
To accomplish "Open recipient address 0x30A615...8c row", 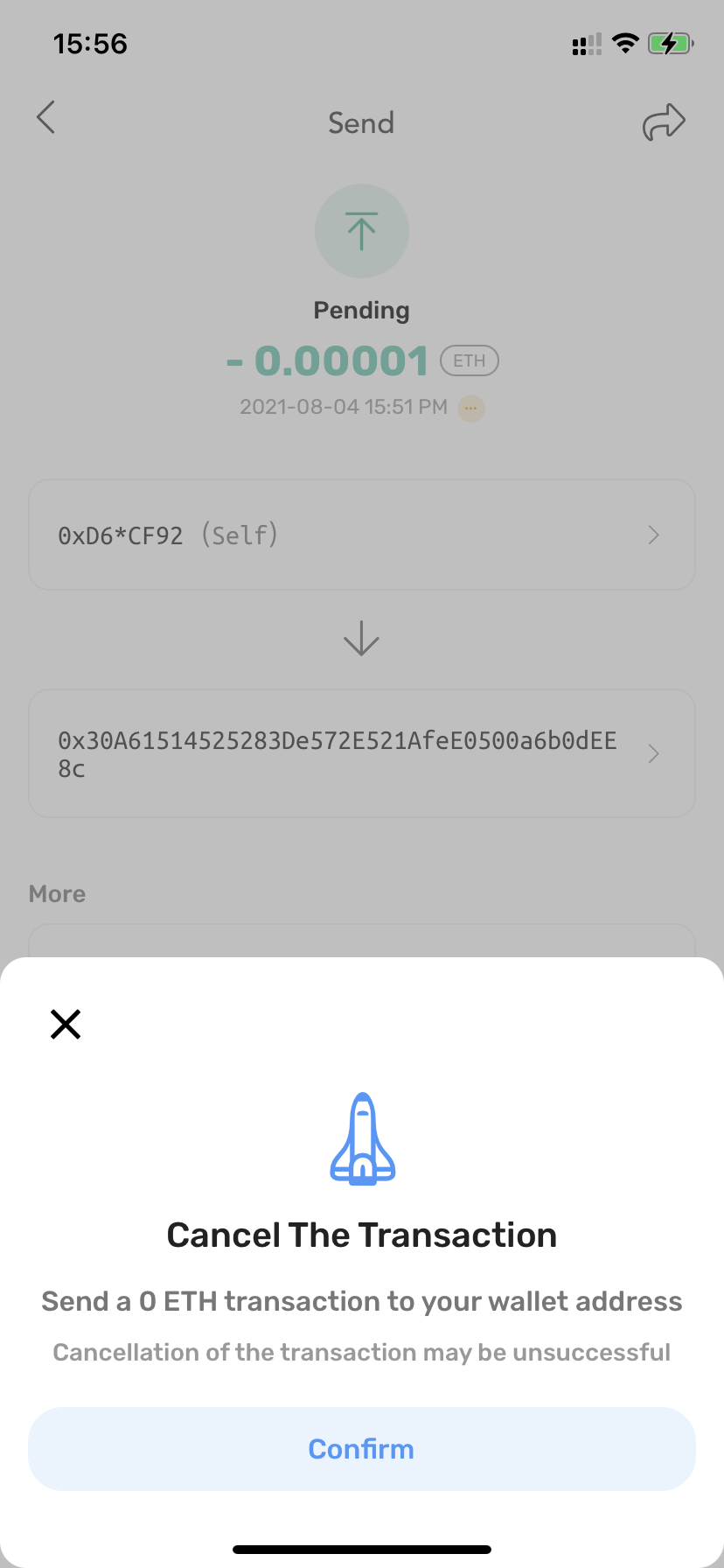I will click(361, 753).
